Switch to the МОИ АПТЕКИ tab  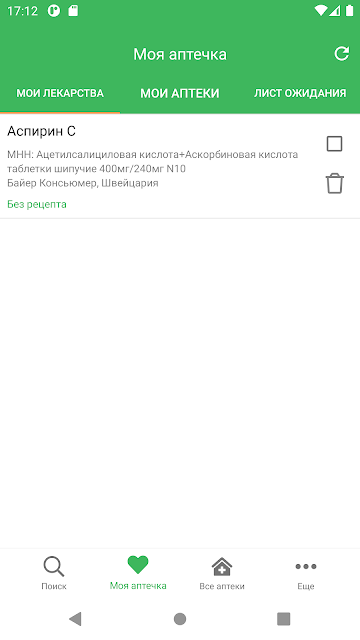pyautogui.click(x=180, y=93)
